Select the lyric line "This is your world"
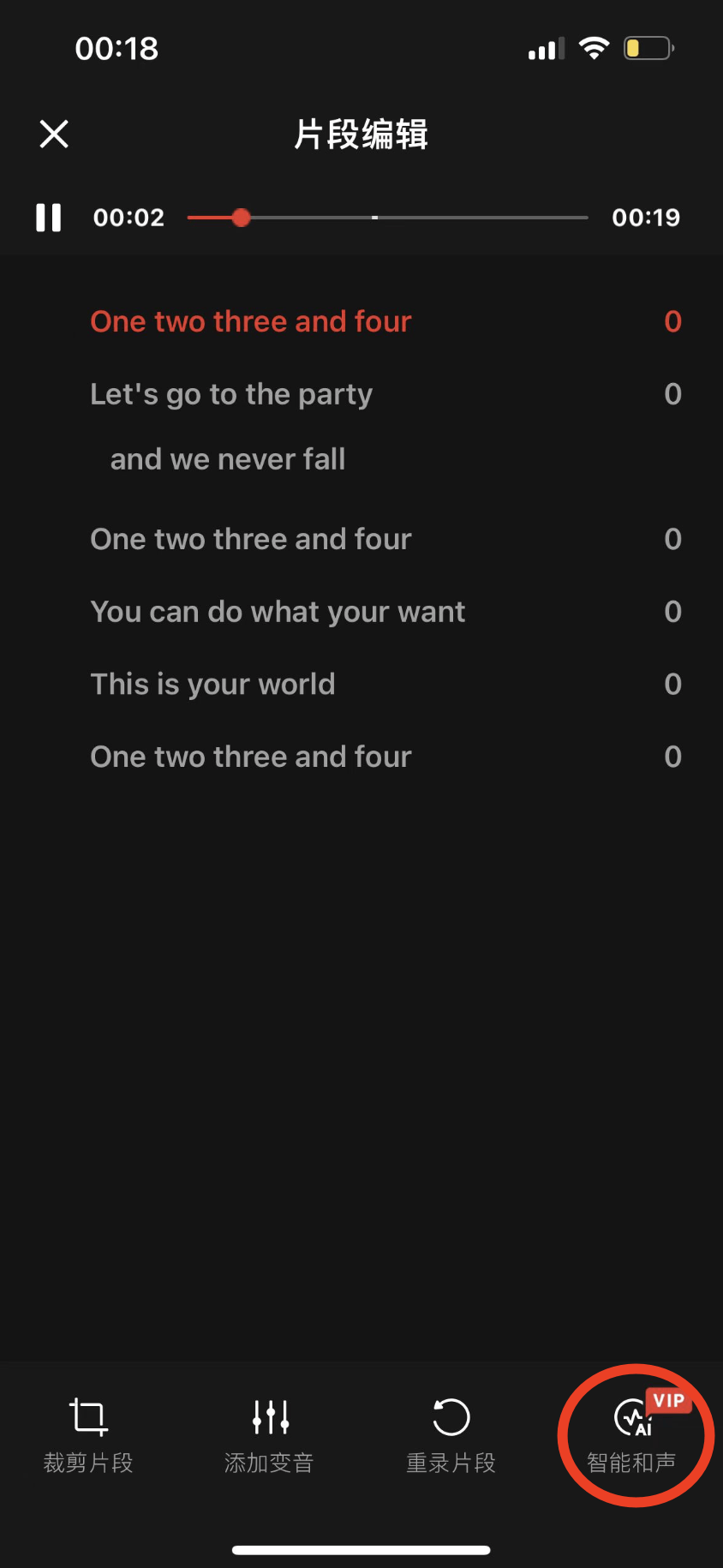 click(212, 685)
